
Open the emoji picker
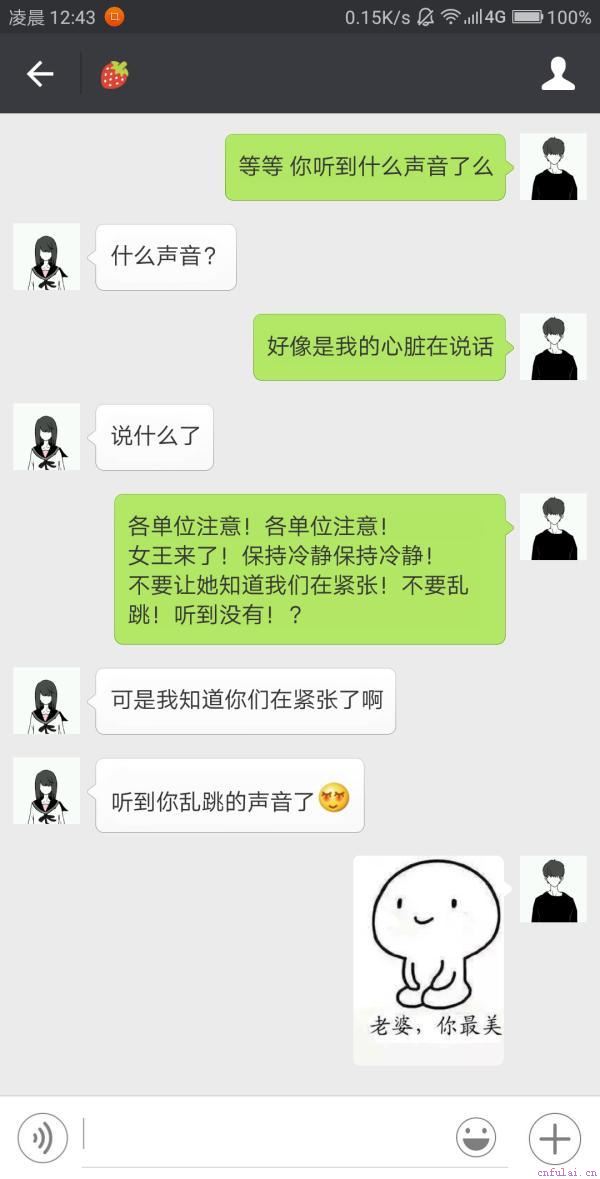pos(476,1138)
